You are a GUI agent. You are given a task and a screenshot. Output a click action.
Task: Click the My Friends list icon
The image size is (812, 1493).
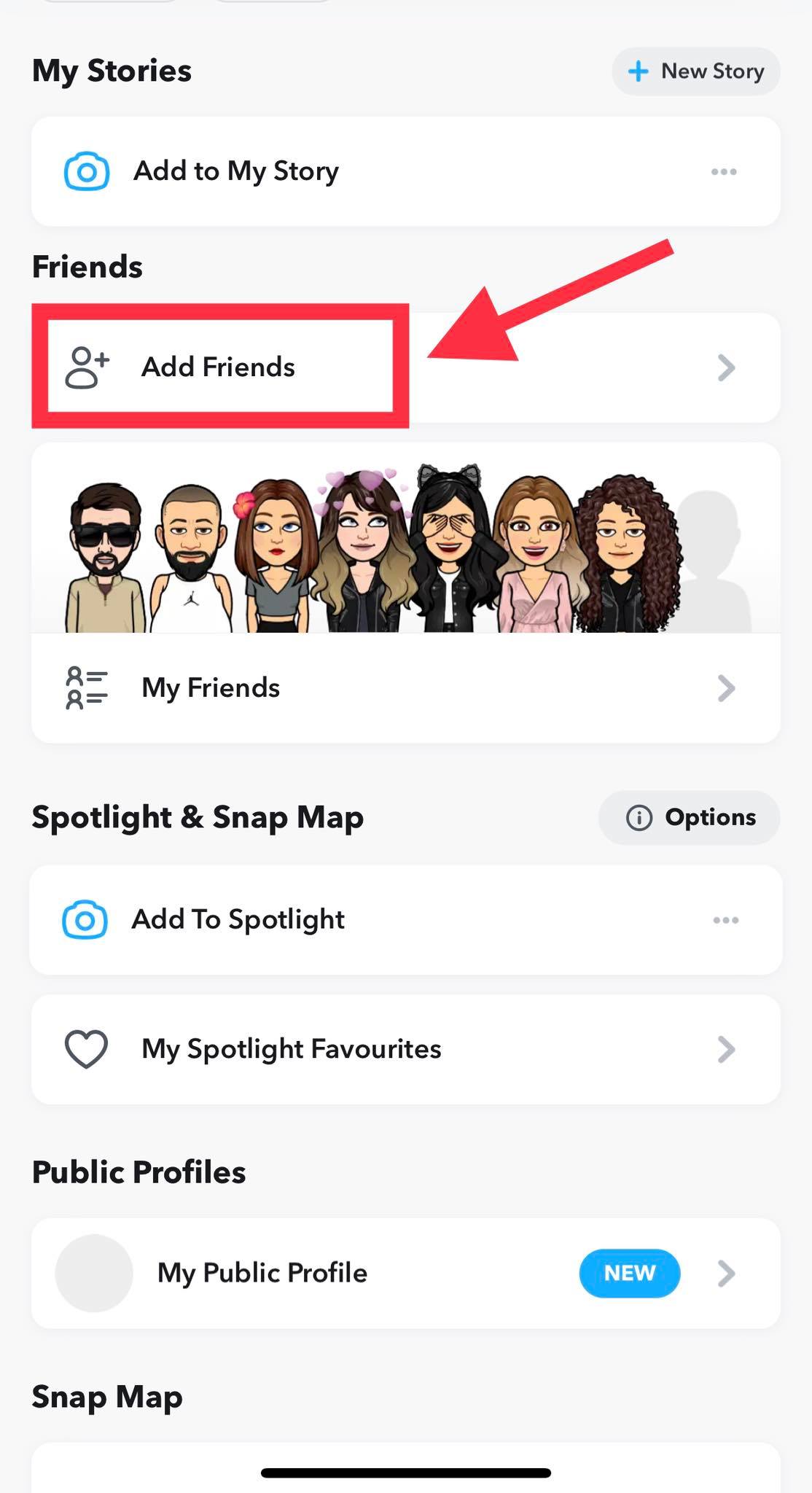86,687
